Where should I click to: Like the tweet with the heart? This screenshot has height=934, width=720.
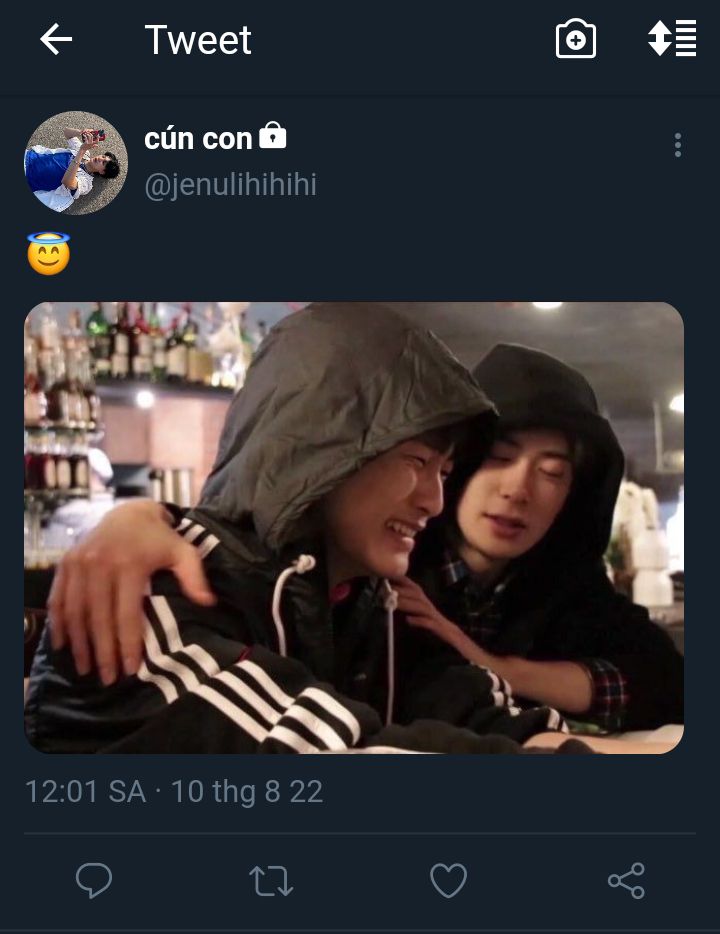[x=448, y=881]
